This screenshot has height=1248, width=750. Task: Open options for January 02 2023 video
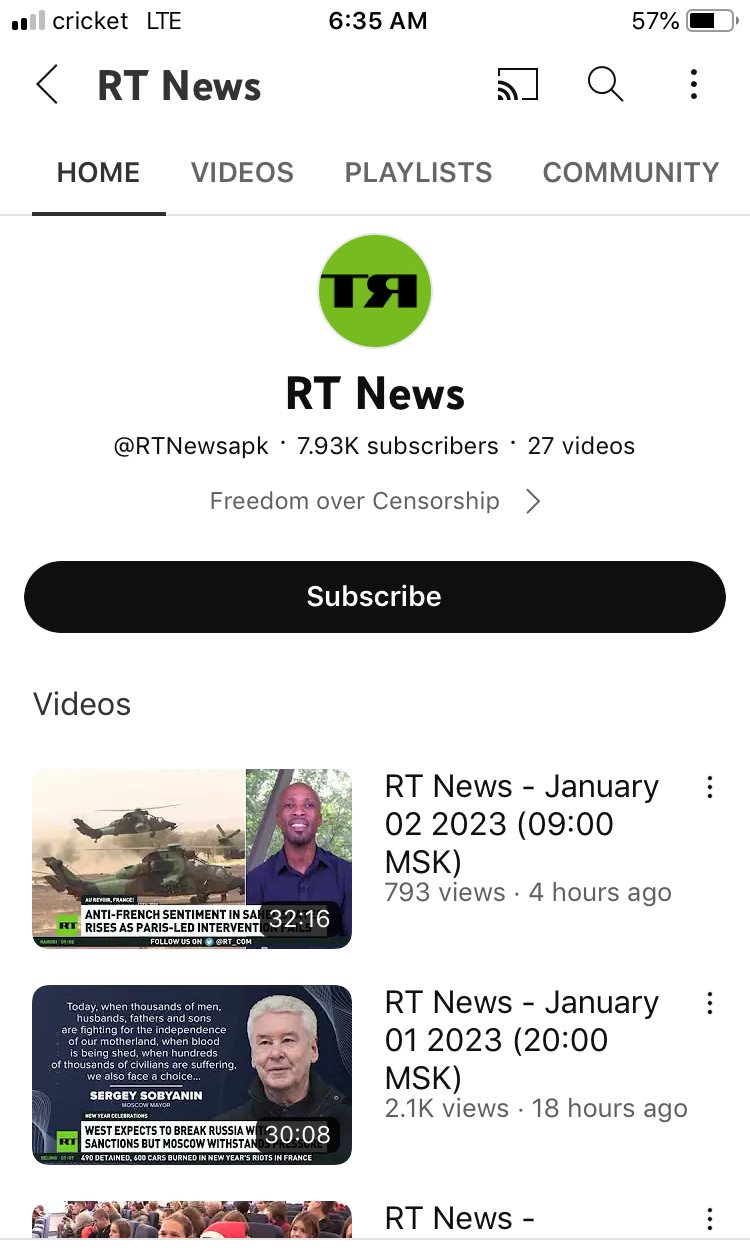click(x=709, y=787)
